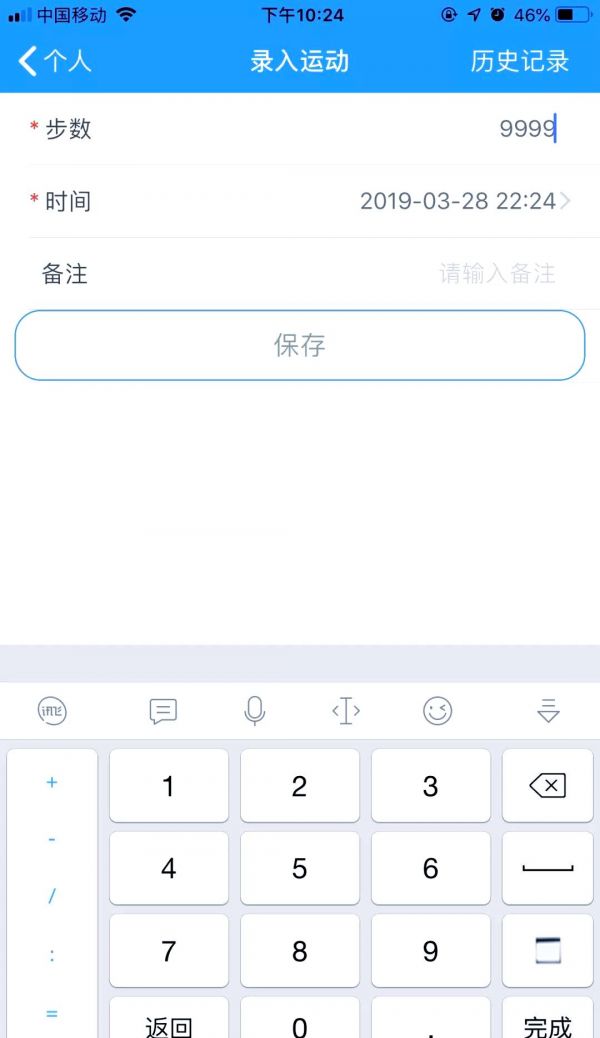Tap the plus symbol key

[x=52, y=782]
